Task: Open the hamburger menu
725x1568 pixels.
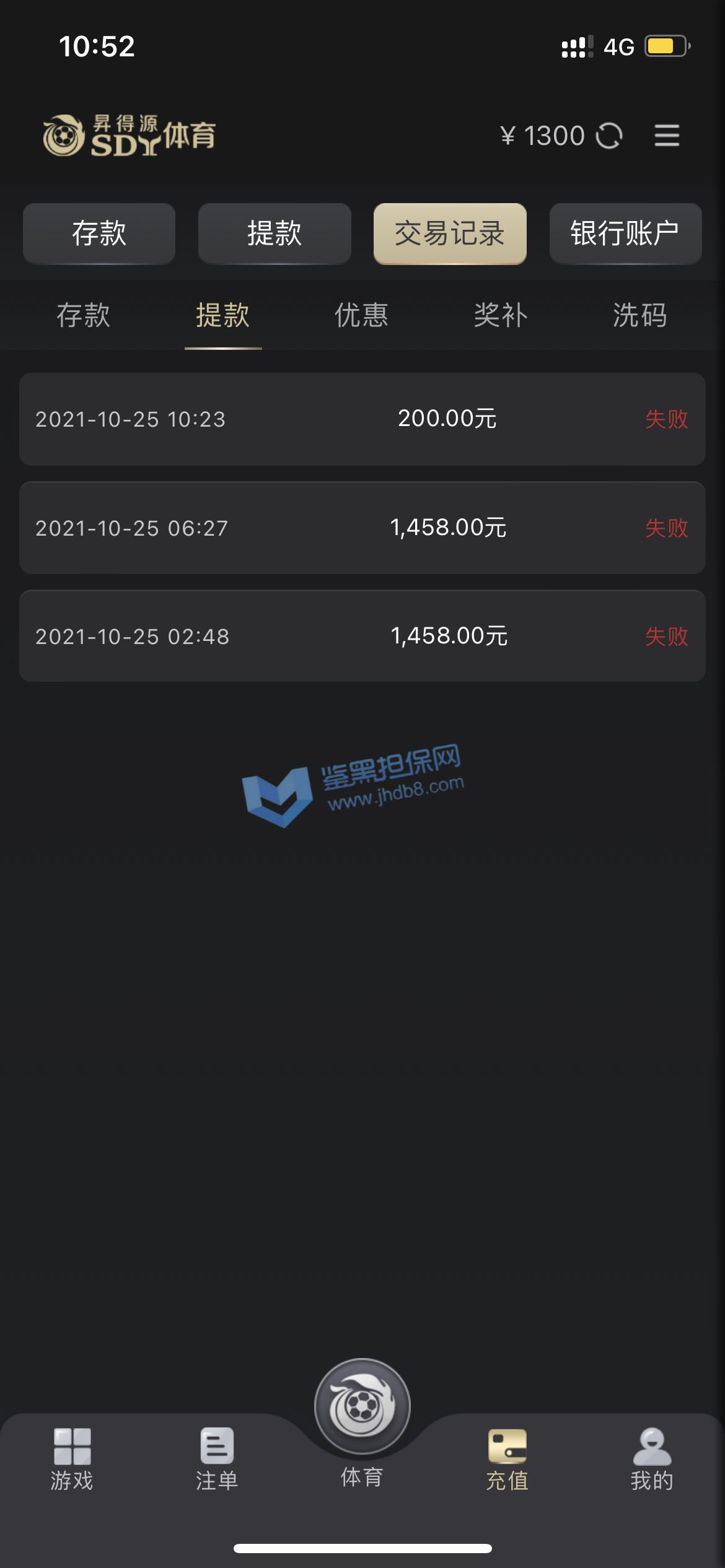Action: tap(667, 136)
